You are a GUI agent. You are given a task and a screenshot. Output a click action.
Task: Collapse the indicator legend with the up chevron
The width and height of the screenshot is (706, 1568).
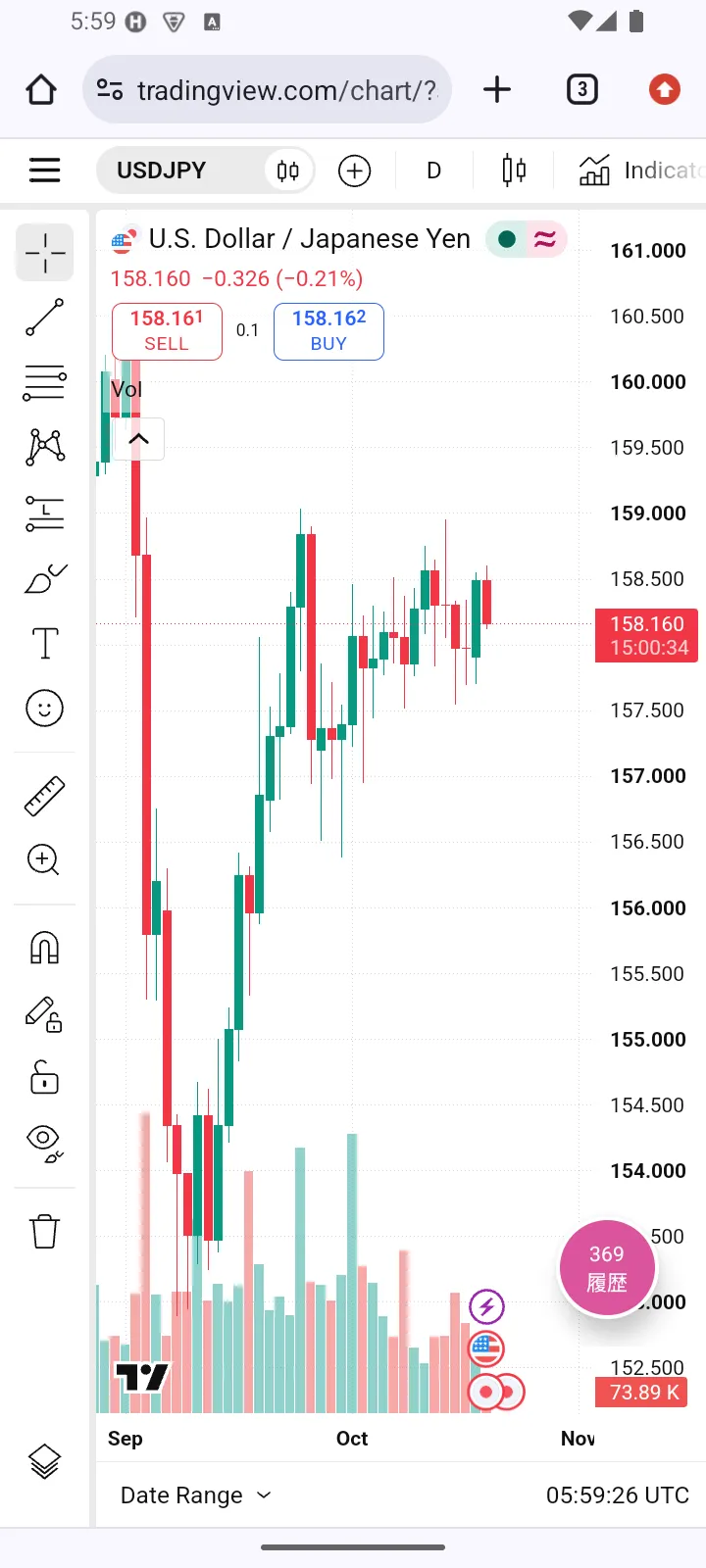click(139, 439)
